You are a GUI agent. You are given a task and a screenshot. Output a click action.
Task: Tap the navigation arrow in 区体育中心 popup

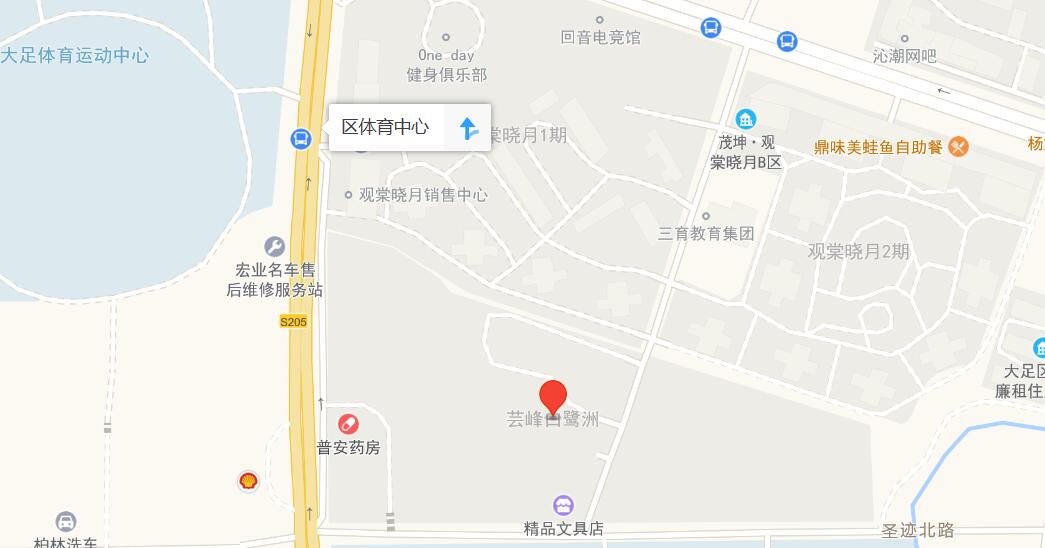[x=468, y=127]
